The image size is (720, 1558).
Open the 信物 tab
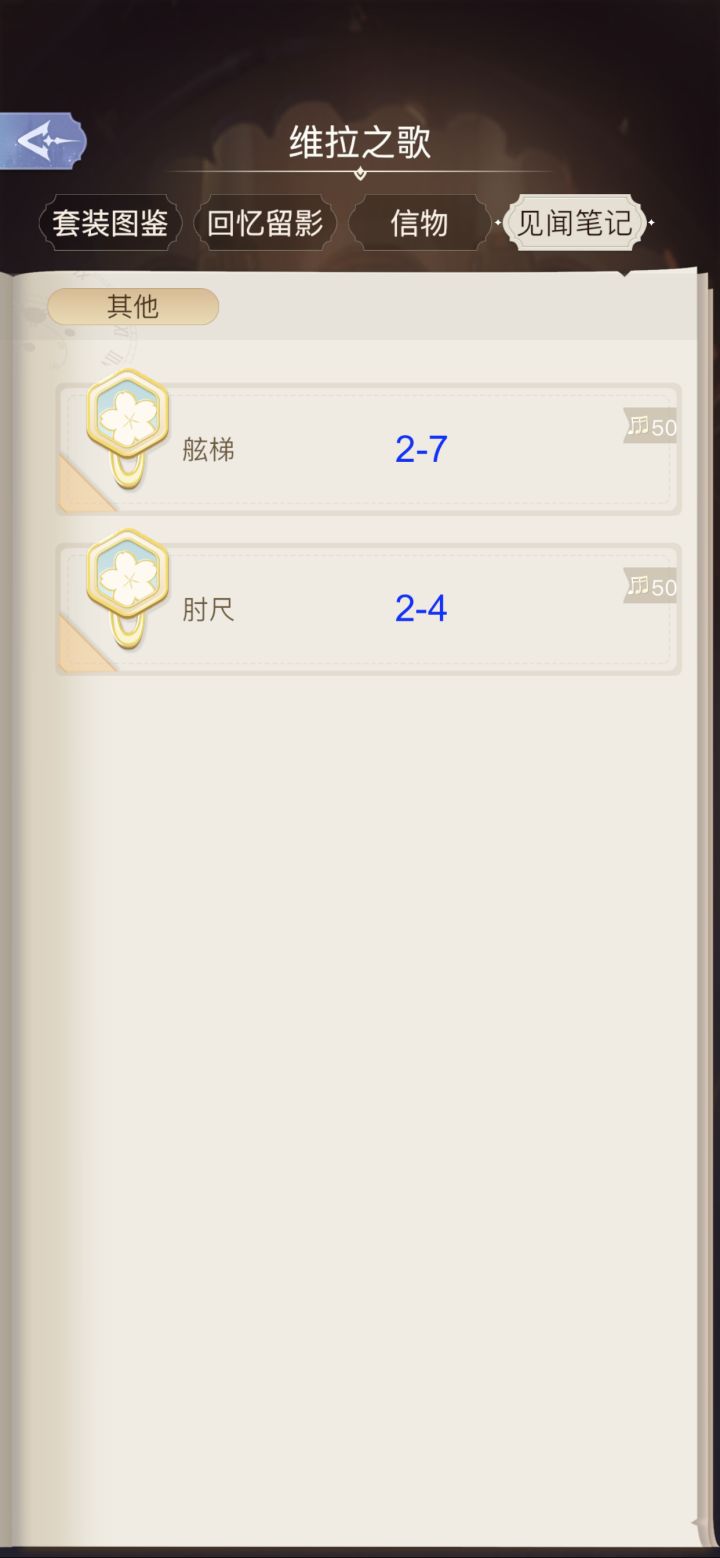(417, 222)
